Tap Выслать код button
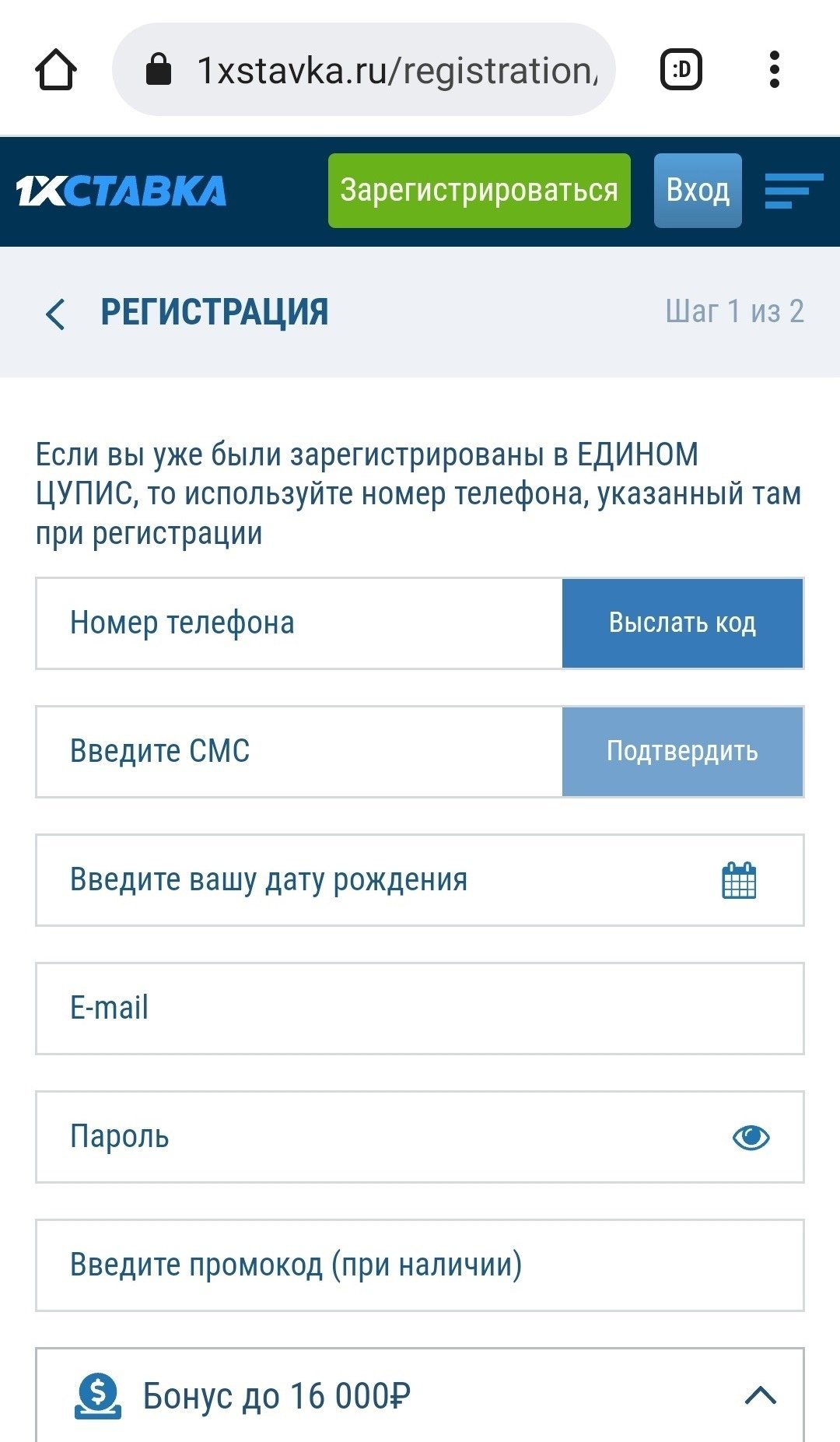The height and width of the screenshot is (1442, 840). 682,623
